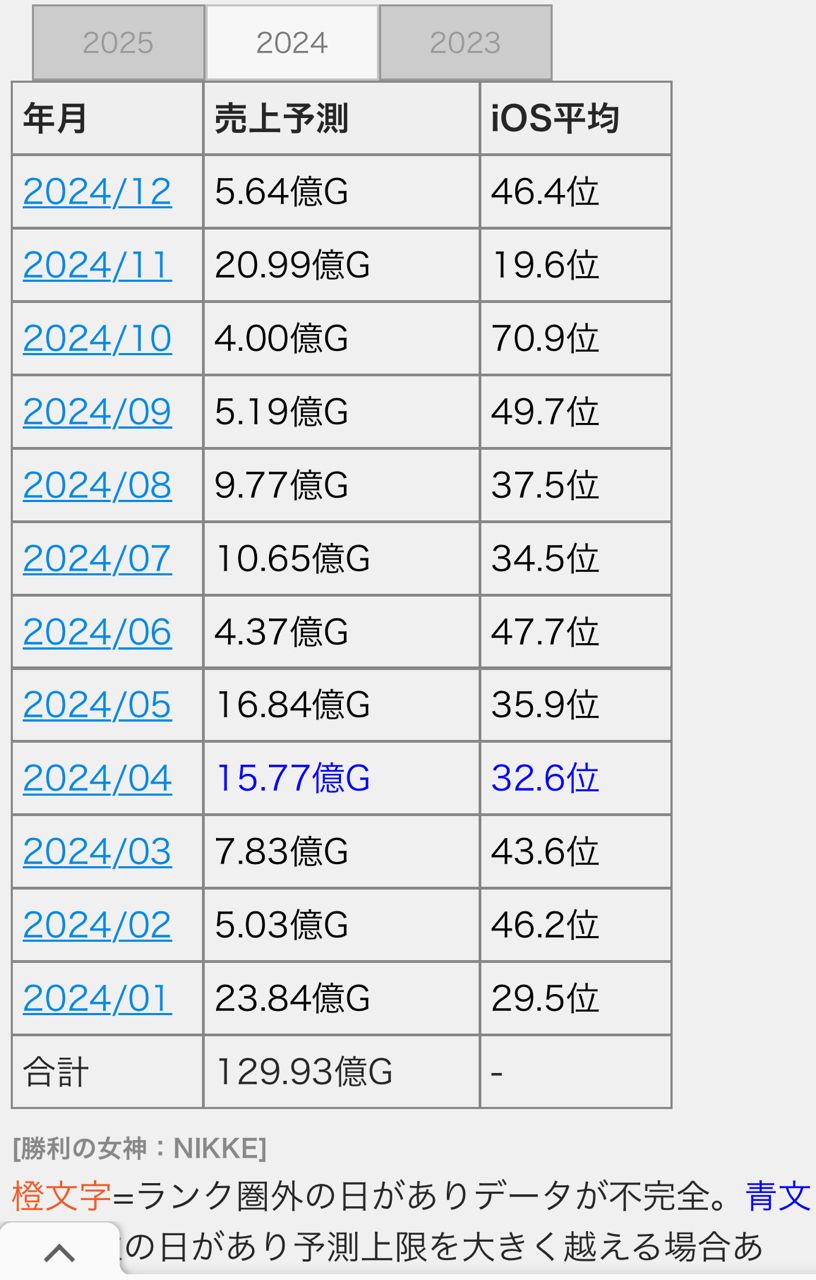Switch to the 2023 tab
816x1280 pixels.
pyautogui.click(x=465, y=43)
